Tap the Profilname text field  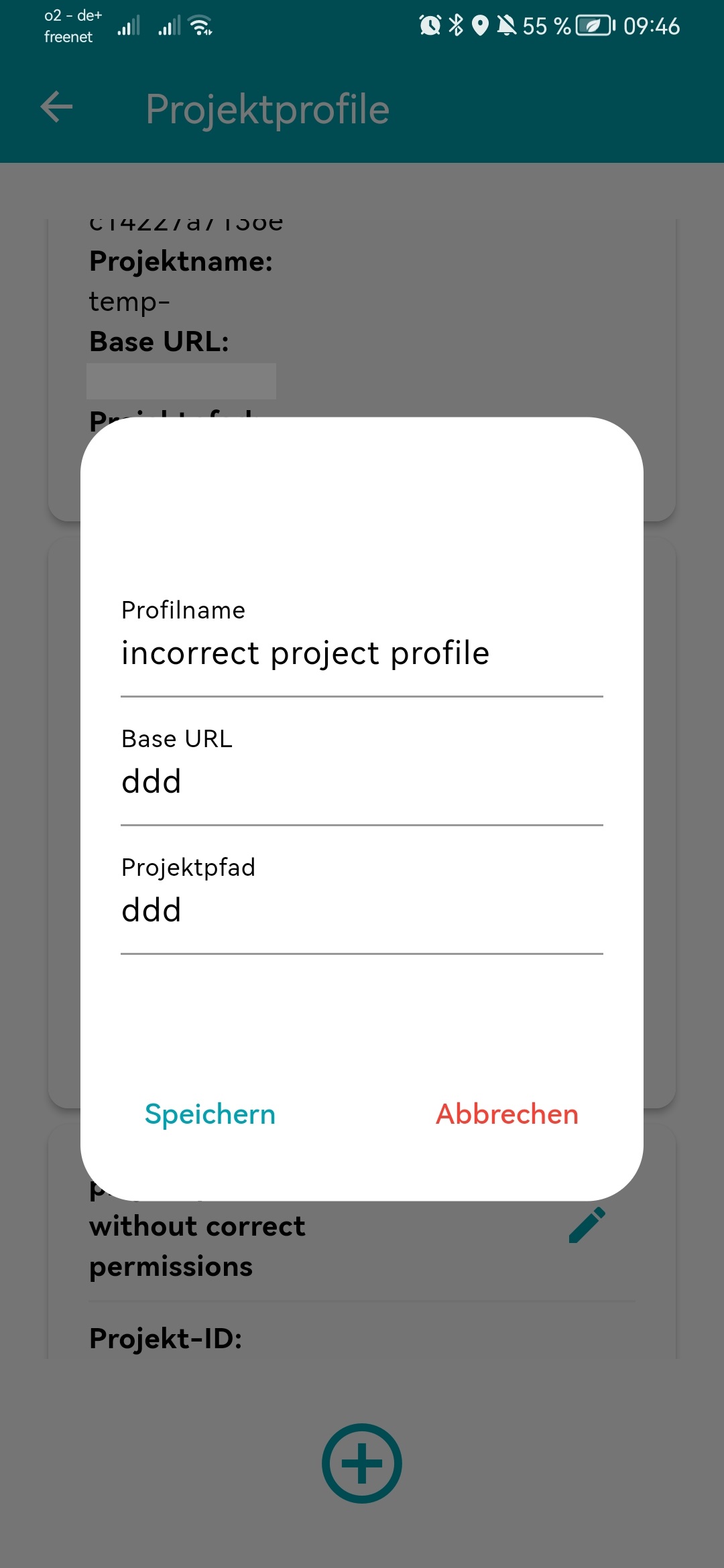click(362, 653)
